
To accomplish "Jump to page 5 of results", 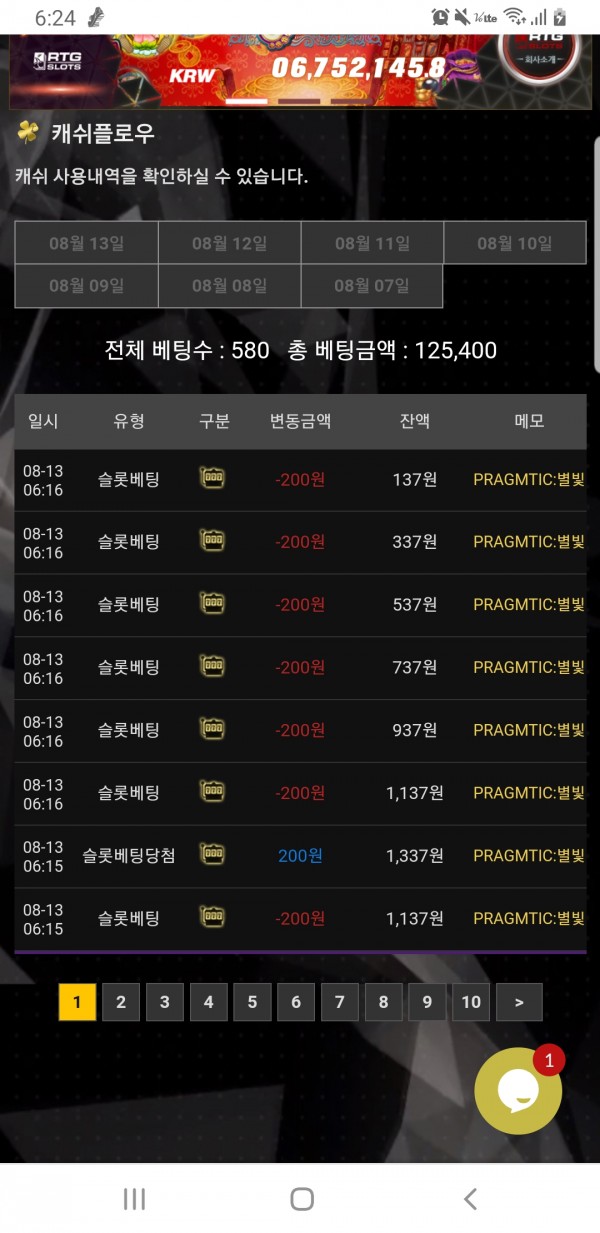I will 252,1002.
